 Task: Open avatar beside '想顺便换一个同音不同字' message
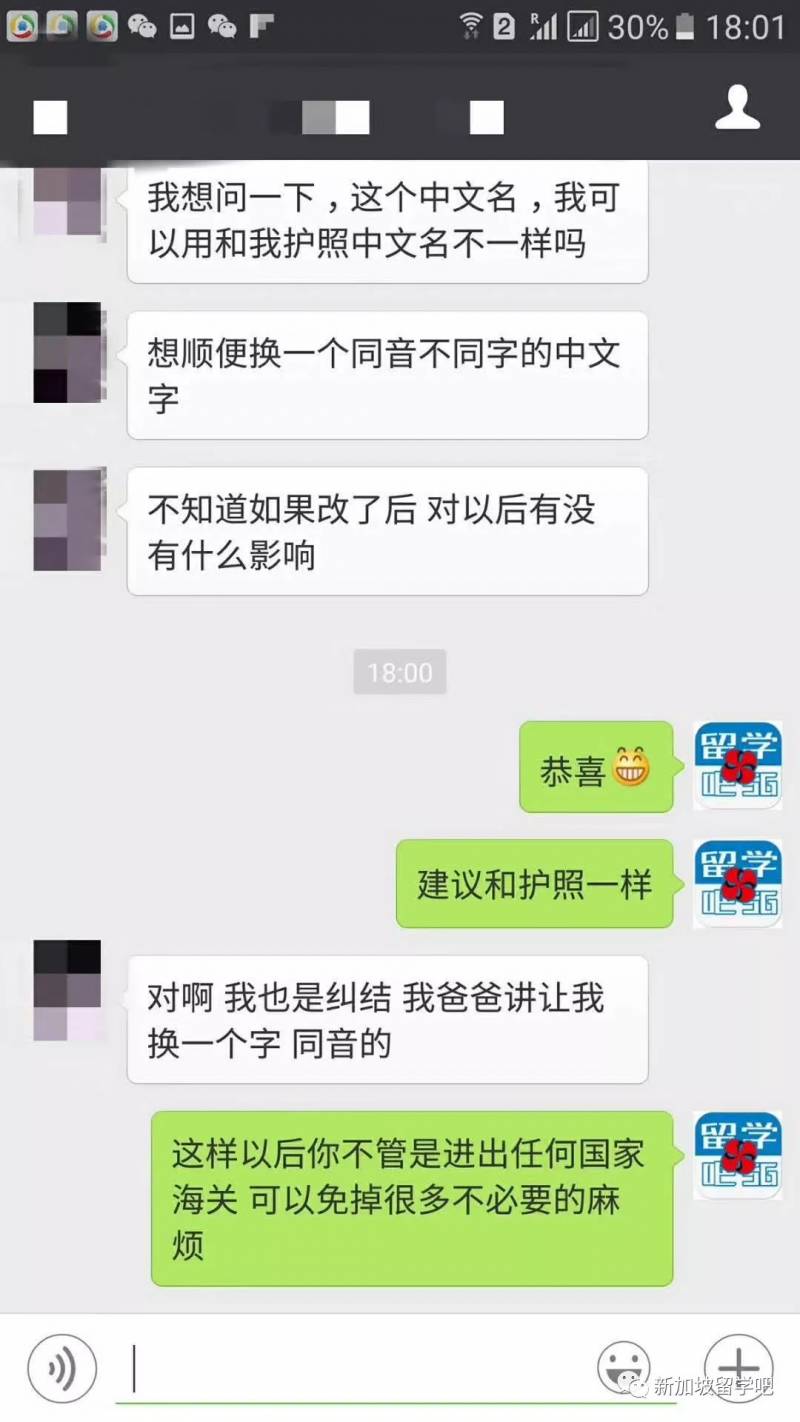click(67, 352)
